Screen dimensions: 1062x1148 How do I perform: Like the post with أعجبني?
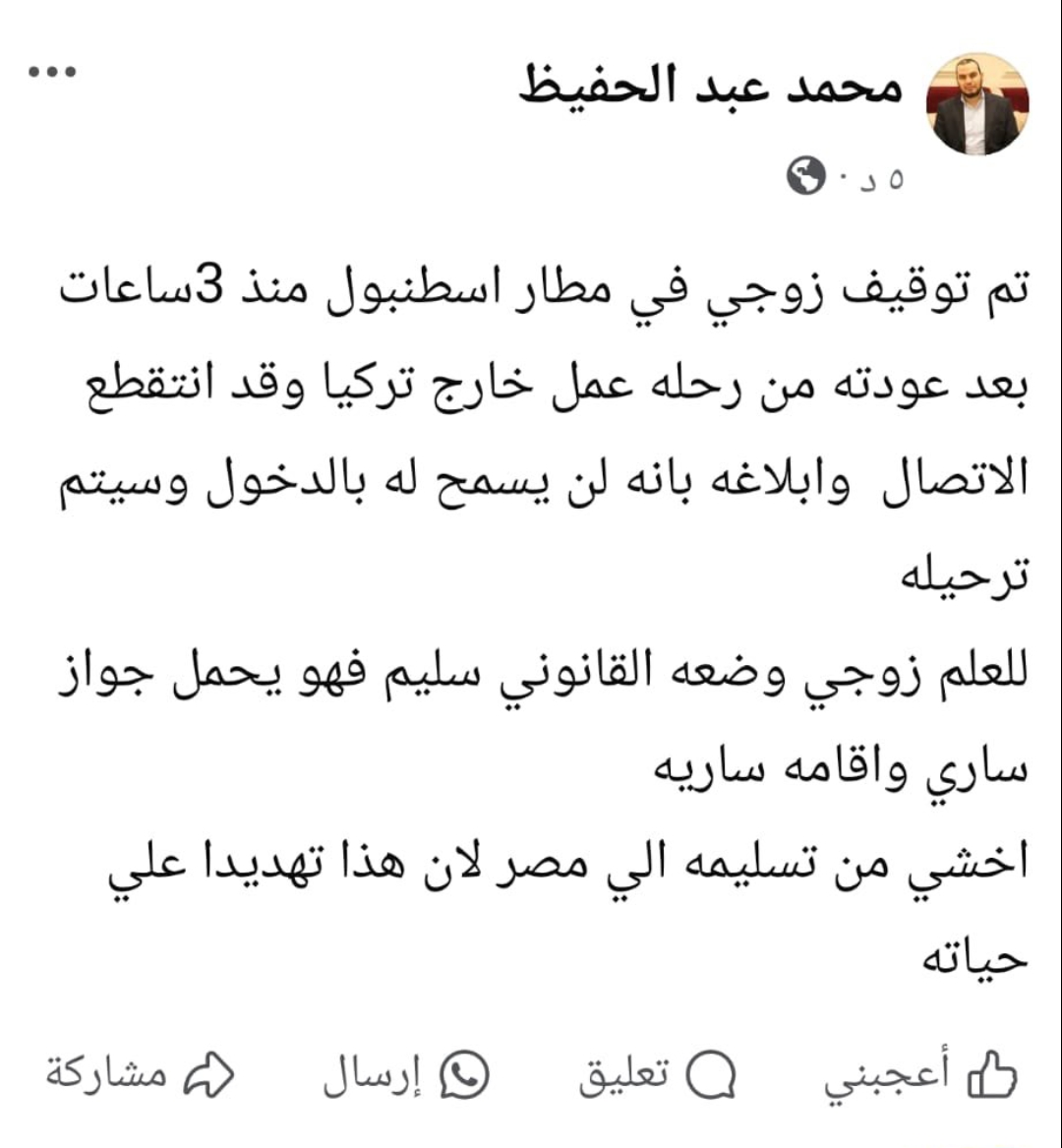(919, 1076)
